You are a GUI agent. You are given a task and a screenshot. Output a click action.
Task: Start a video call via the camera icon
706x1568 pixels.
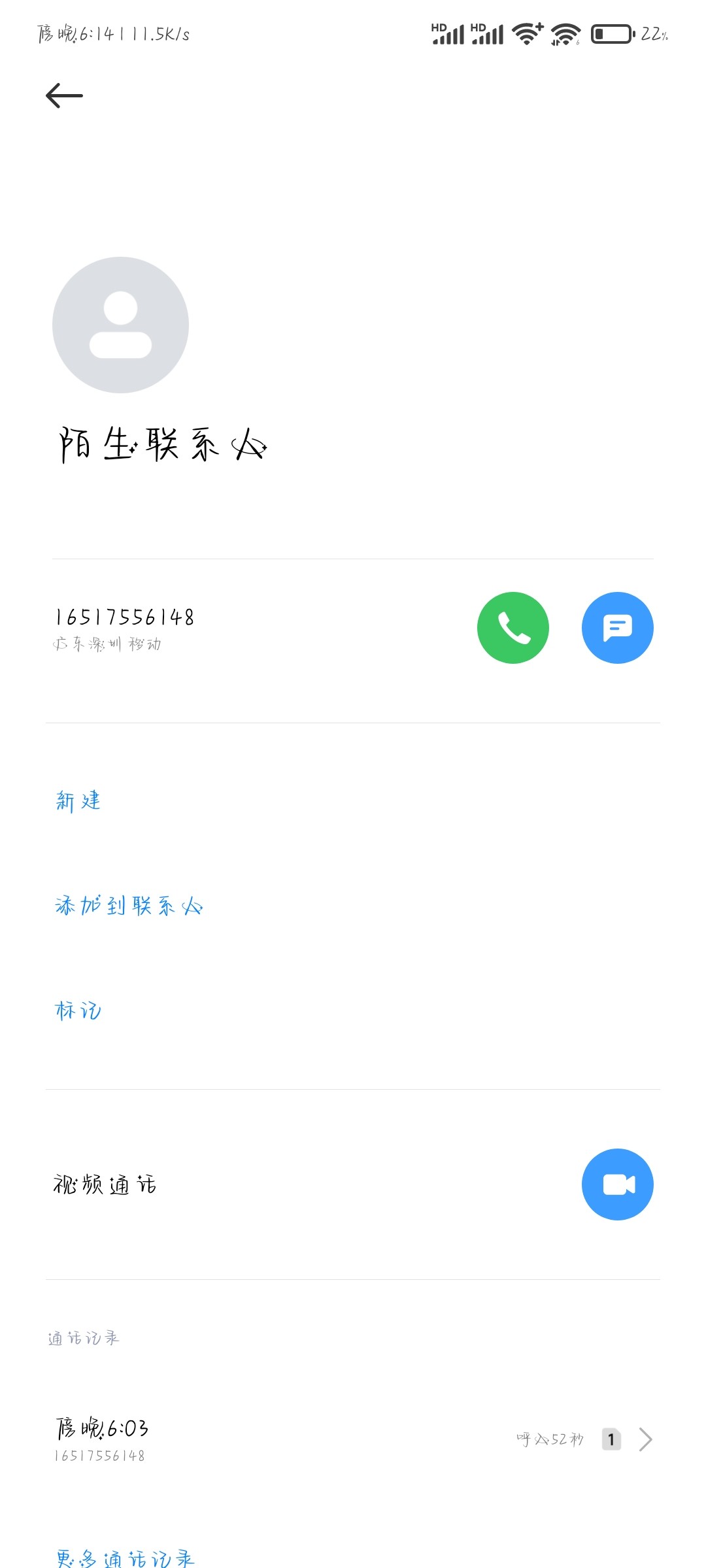click(x=617, y=1184)
